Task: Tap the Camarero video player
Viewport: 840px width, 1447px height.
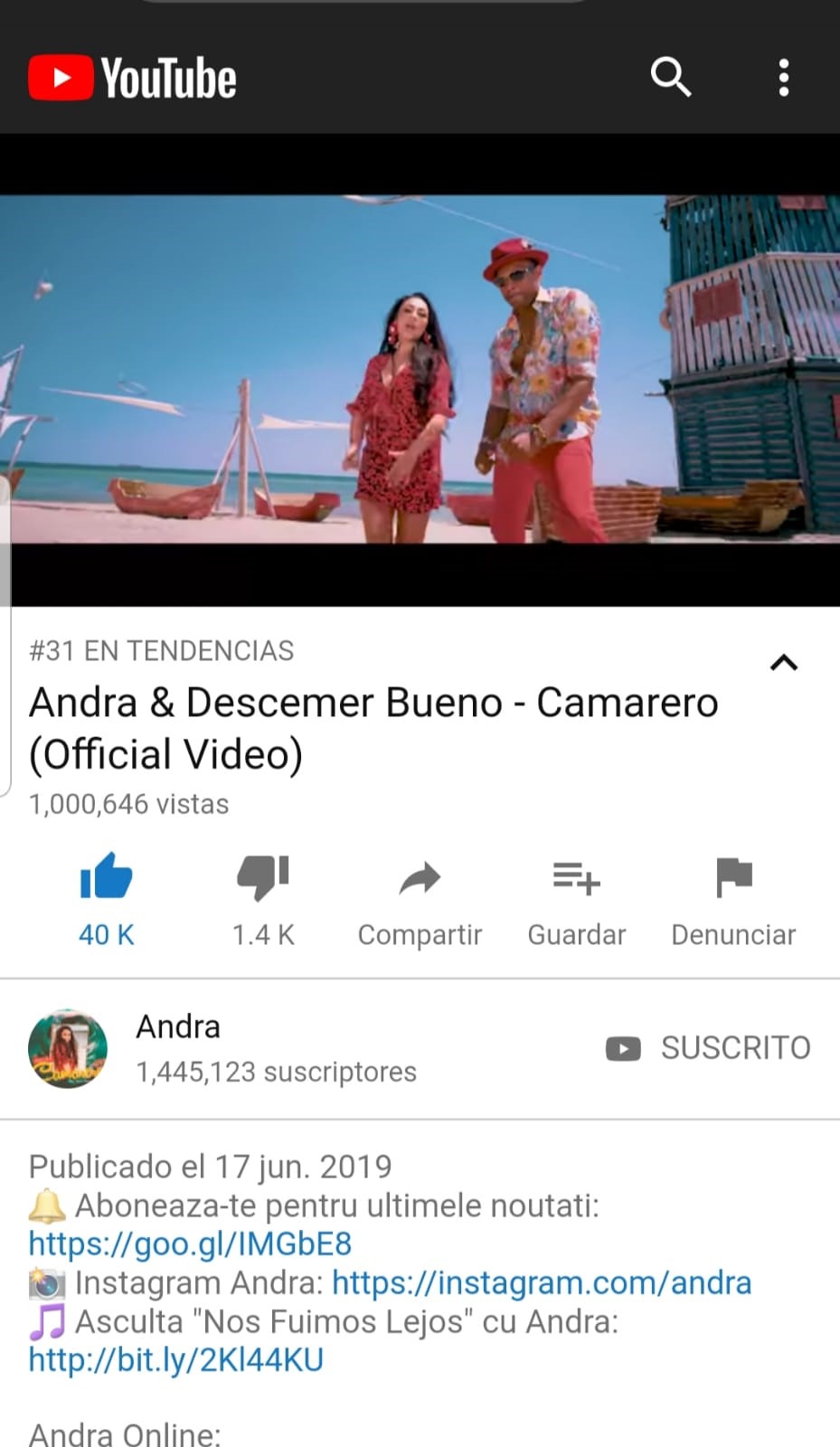Action: coord(420,369)
